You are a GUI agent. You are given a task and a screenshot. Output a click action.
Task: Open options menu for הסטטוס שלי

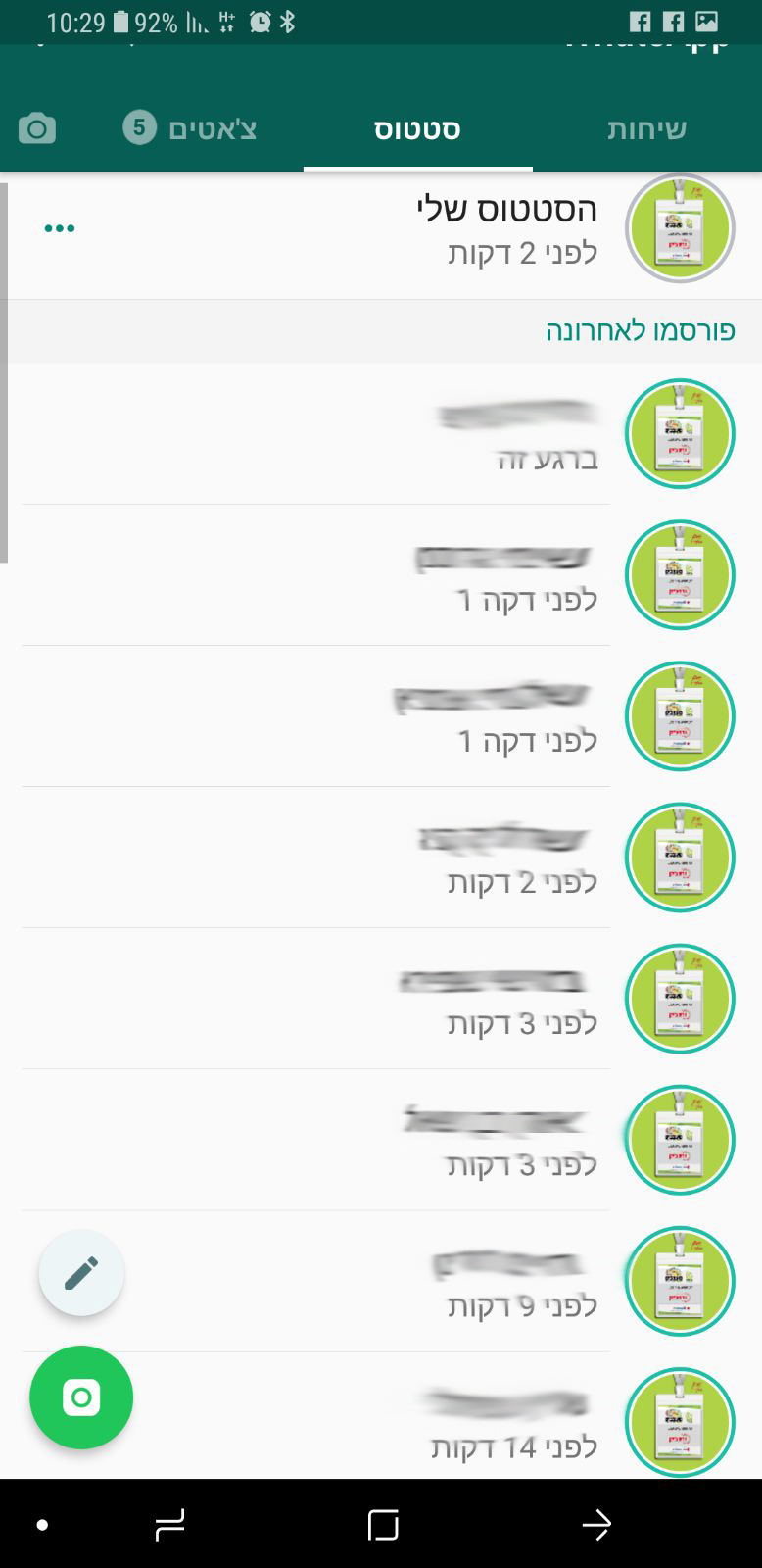61,227
